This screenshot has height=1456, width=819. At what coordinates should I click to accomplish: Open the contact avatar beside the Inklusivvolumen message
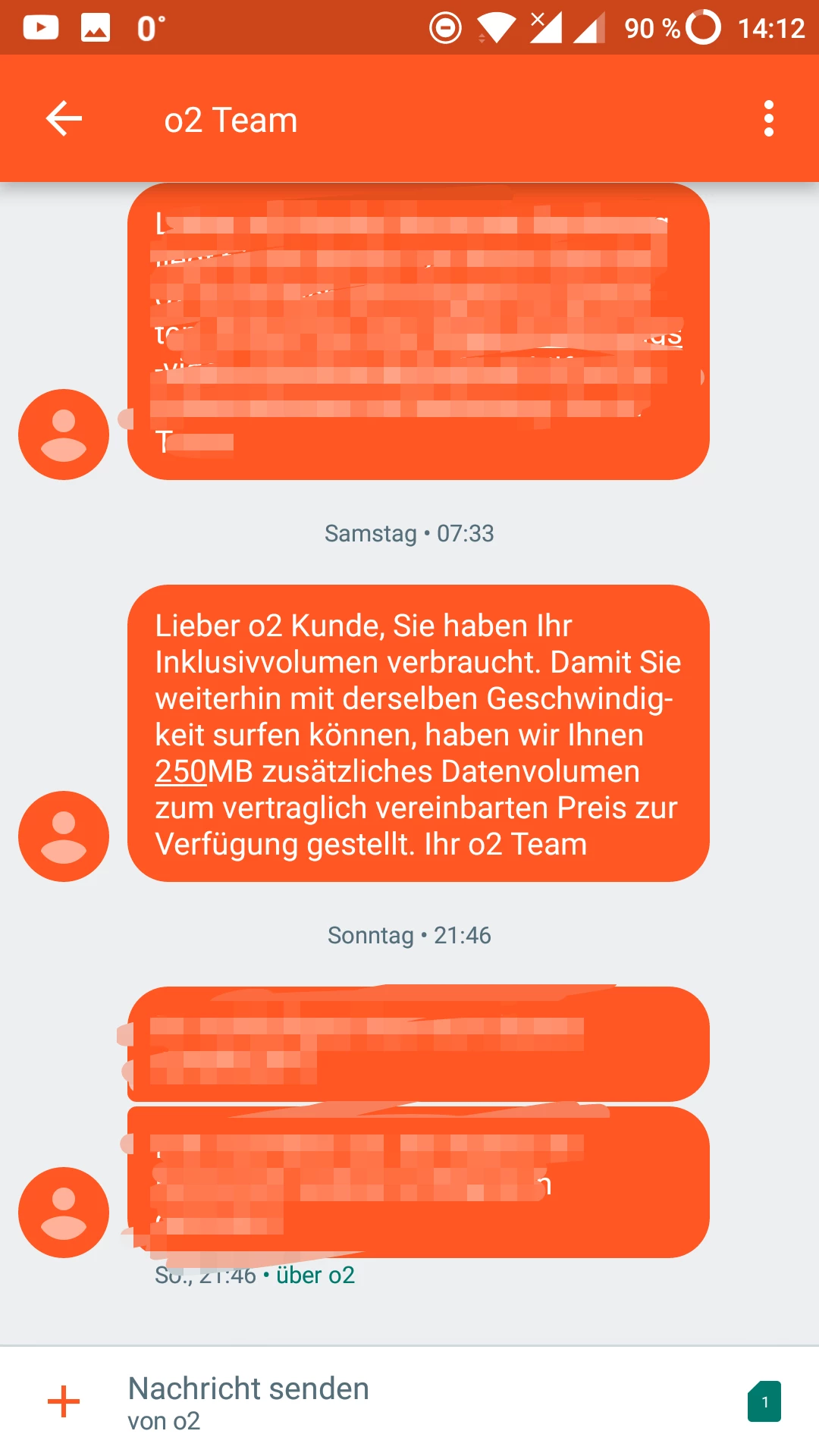tap(64, 836)
